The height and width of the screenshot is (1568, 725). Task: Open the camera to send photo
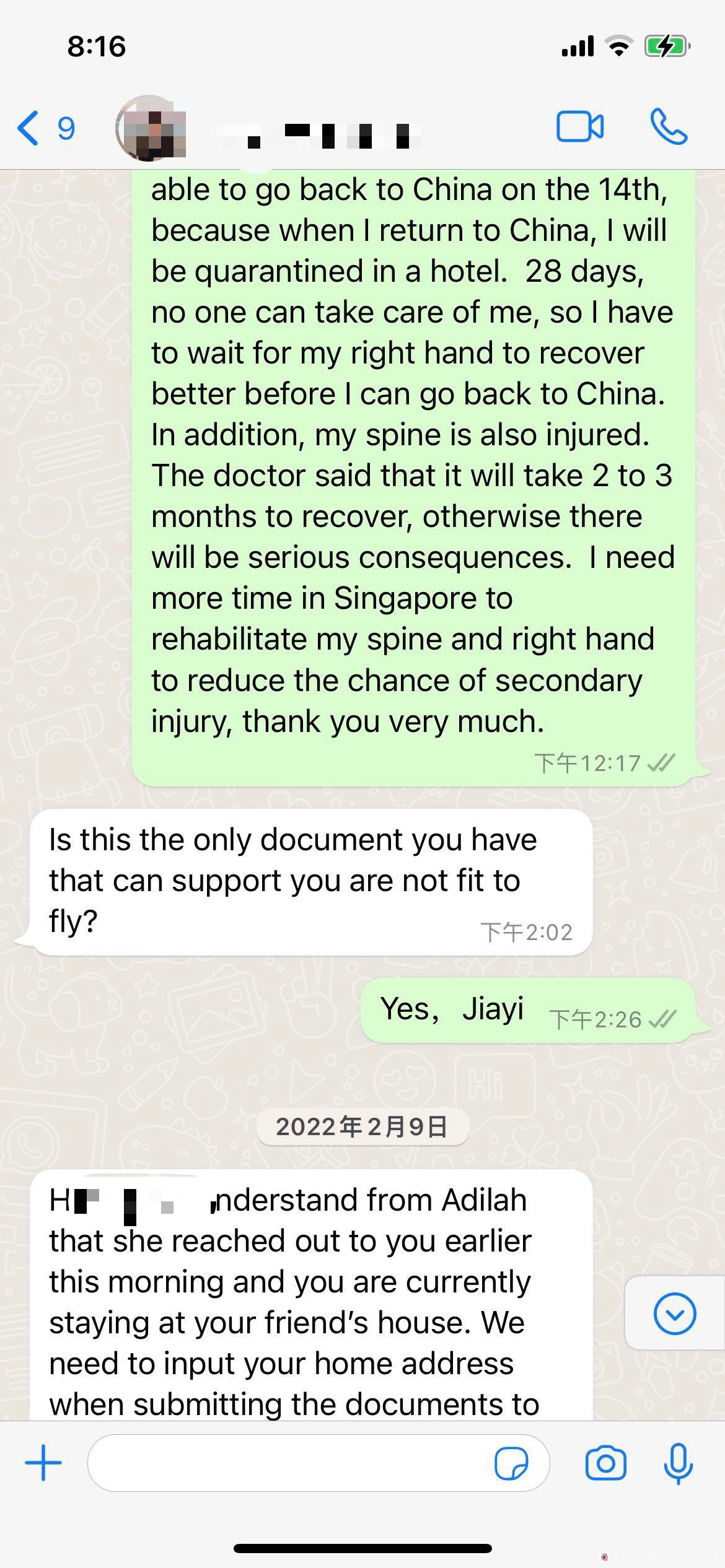click(x=605, y=1463)
